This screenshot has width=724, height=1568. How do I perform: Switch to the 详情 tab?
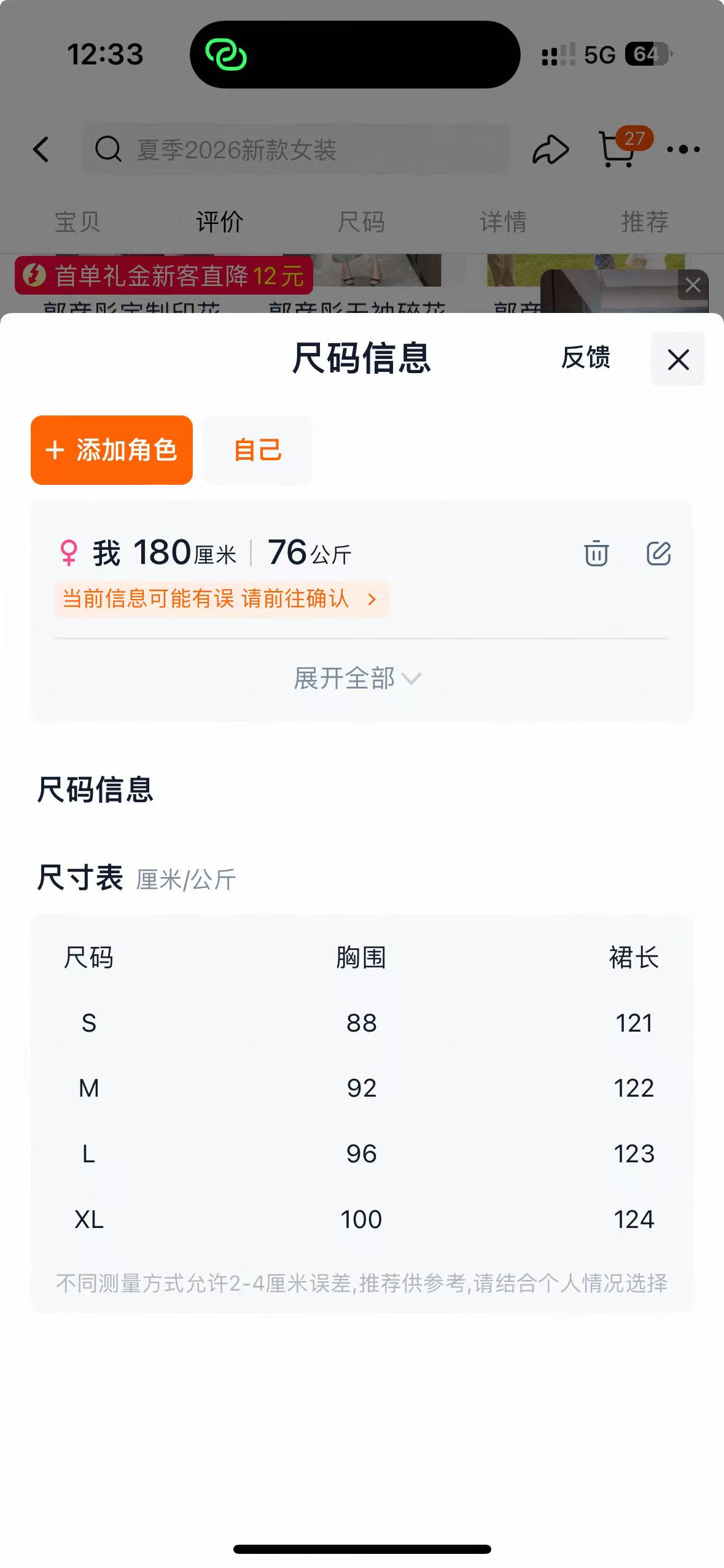[504, 222]
